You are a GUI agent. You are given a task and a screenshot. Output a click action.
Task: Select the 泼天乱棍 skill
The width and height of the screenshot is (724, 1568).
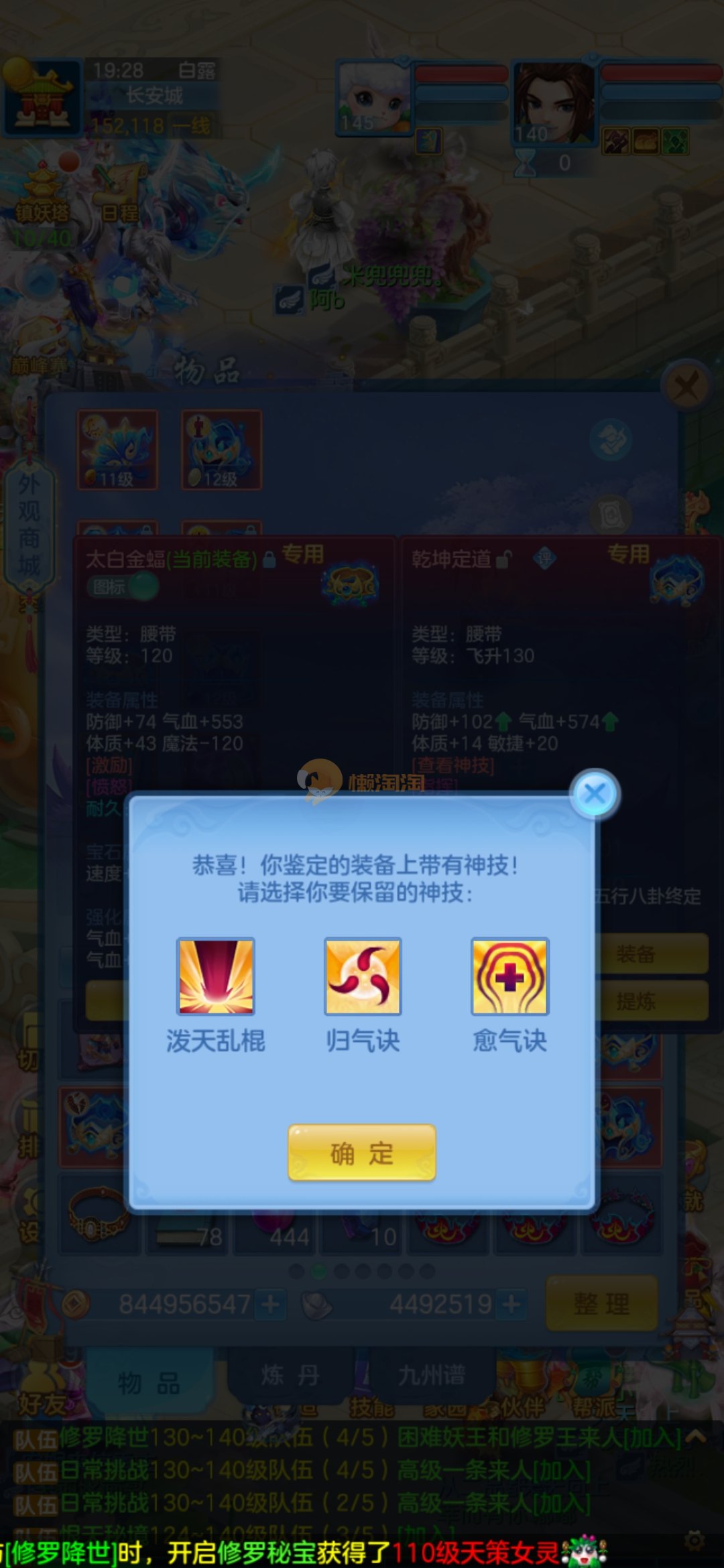(x=215, y=976)
